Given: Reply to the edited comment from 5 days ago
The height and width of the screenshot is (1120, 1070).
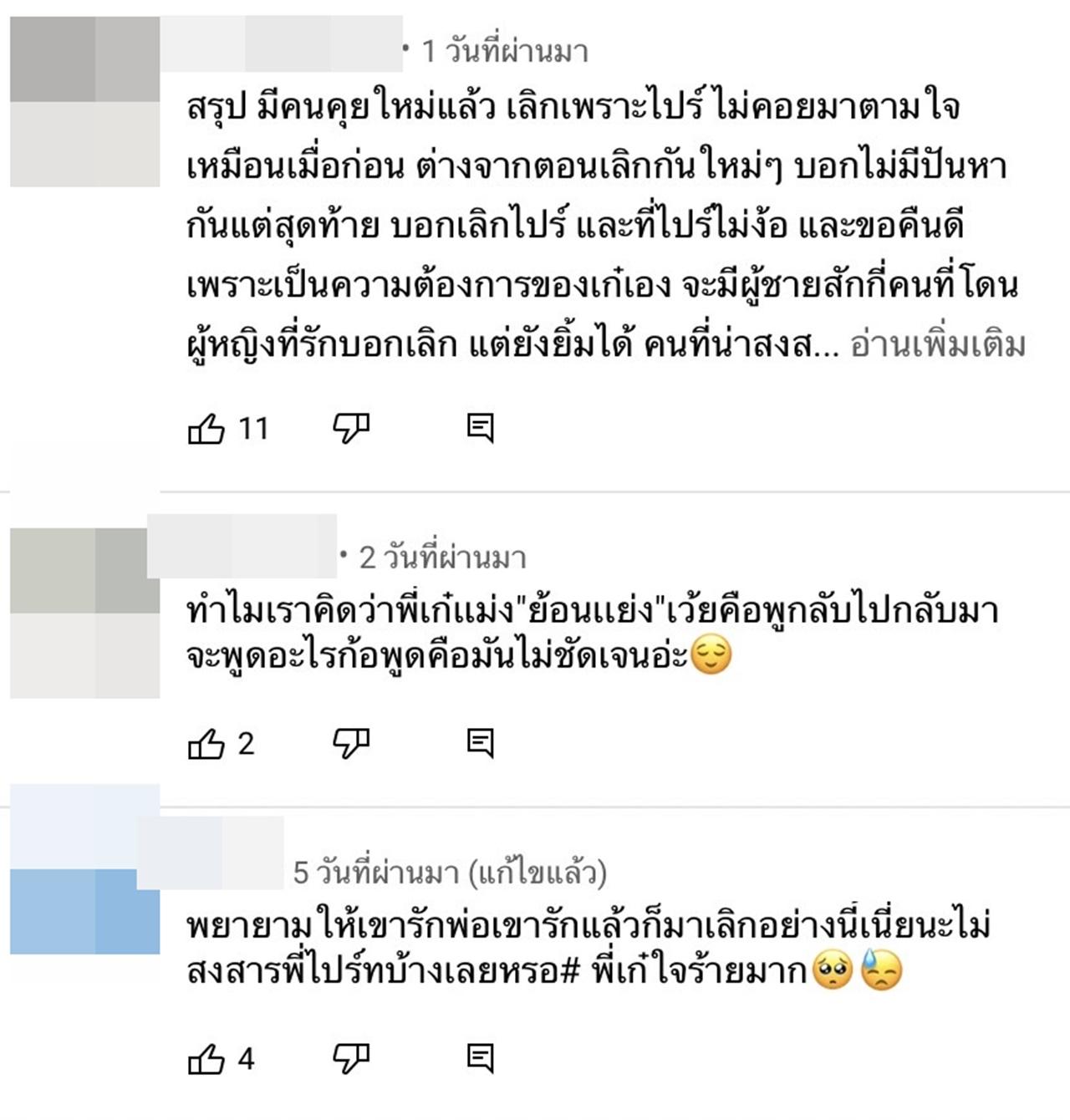Looking at the screenshot, I should tap(480, 1058).
